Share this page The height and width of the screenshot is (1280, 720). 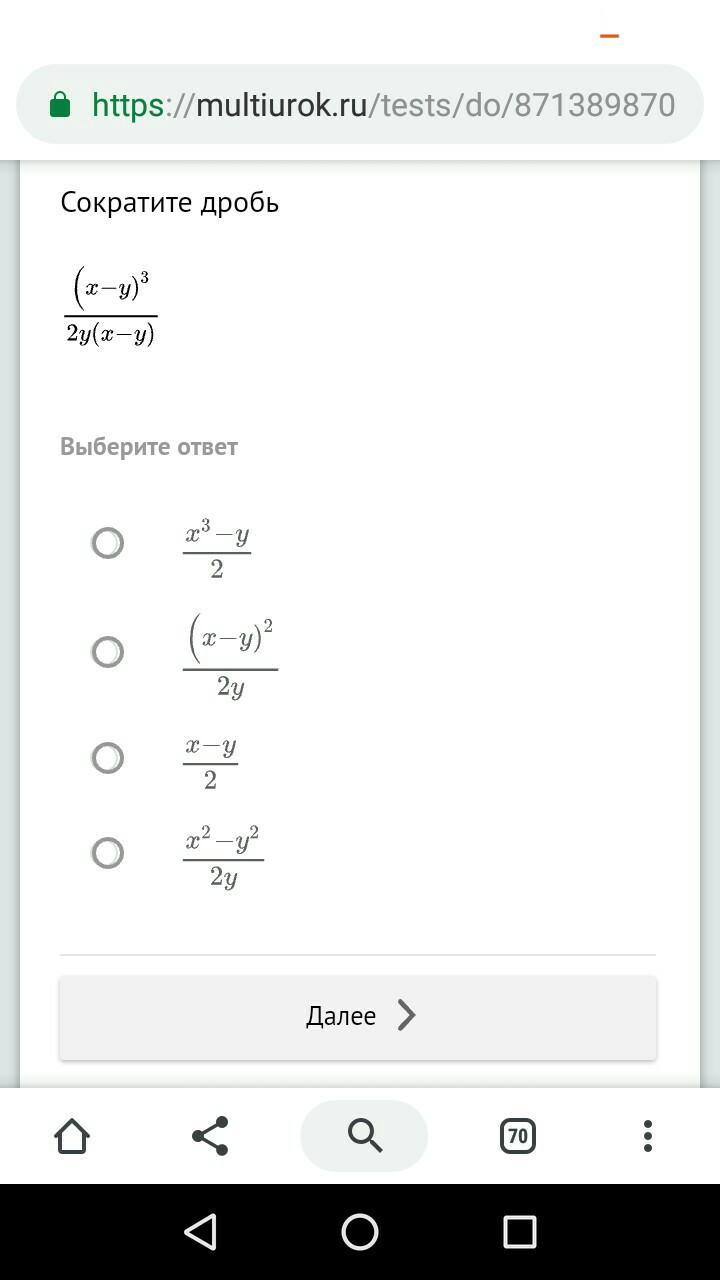(x=210, y=1136)
